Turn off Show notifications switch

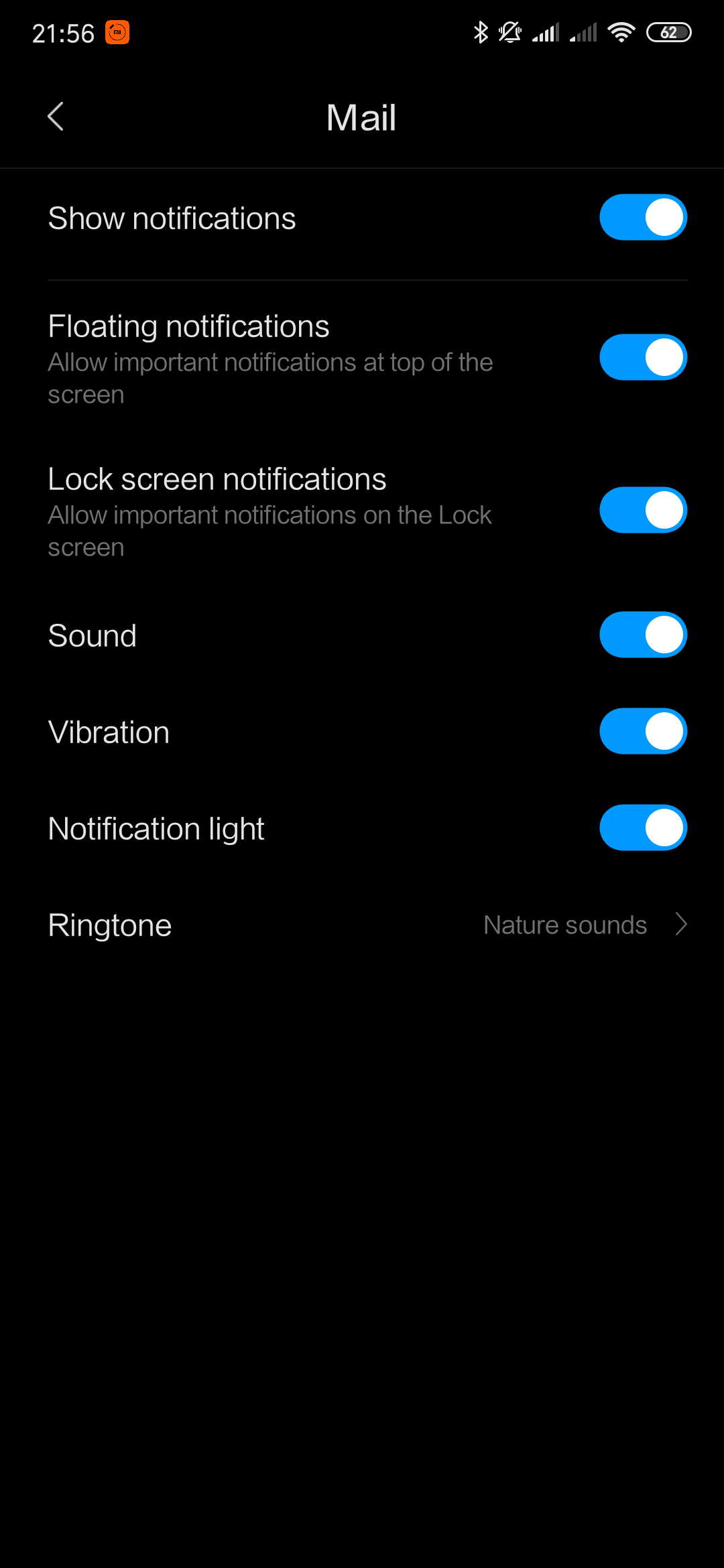pyautogui.click(x=642, y=217)
